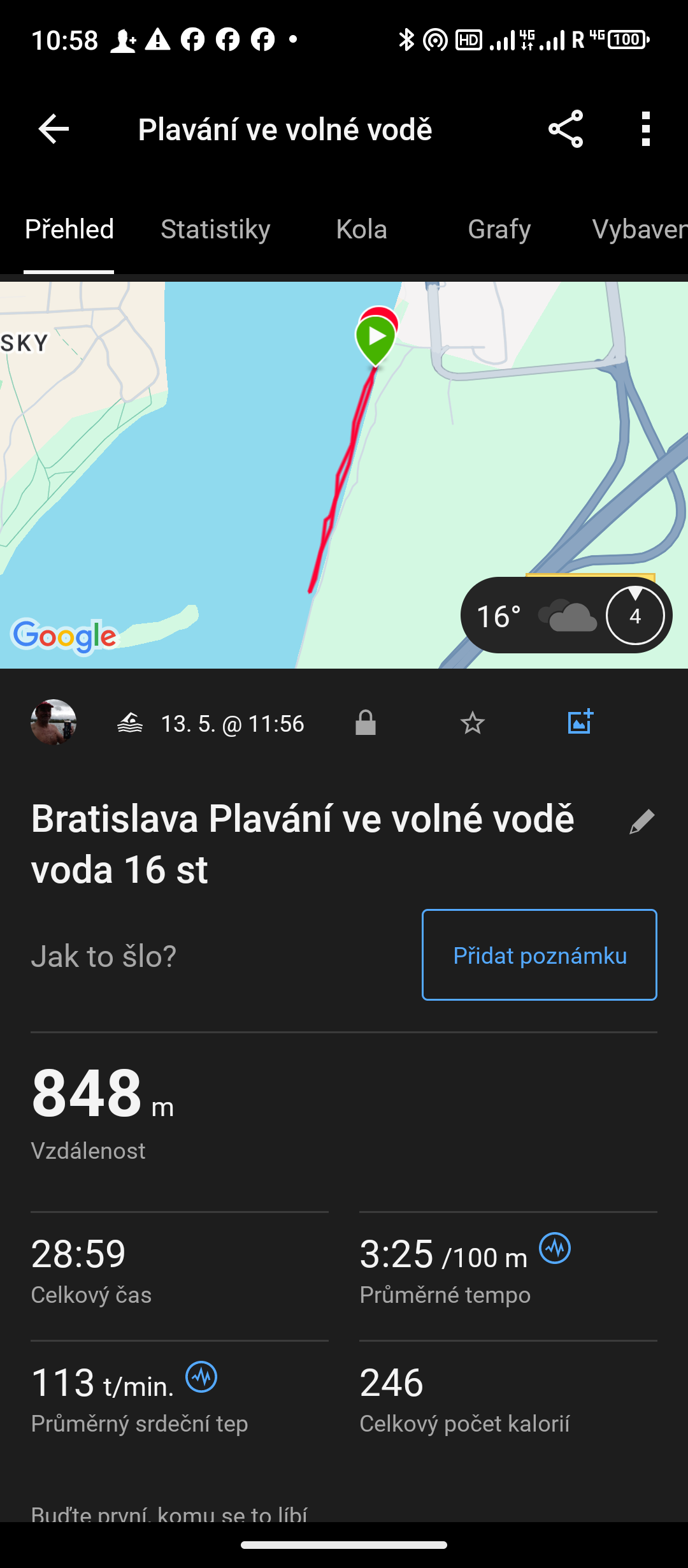Open the Grafy tab
688x1568 pixels.
(x=499, y=229)
